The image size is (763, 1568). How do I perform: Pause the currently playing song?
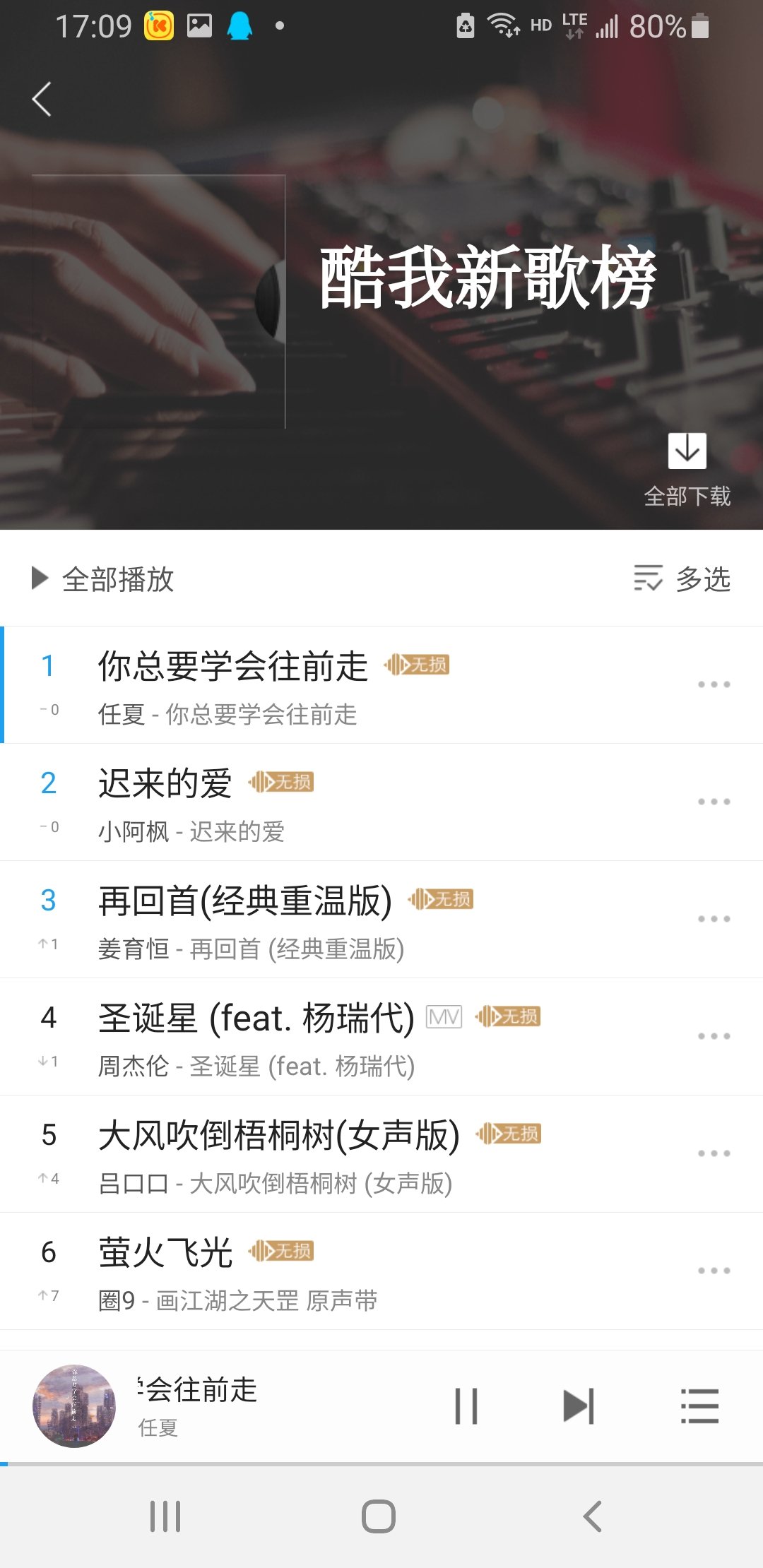(466, 1406)
